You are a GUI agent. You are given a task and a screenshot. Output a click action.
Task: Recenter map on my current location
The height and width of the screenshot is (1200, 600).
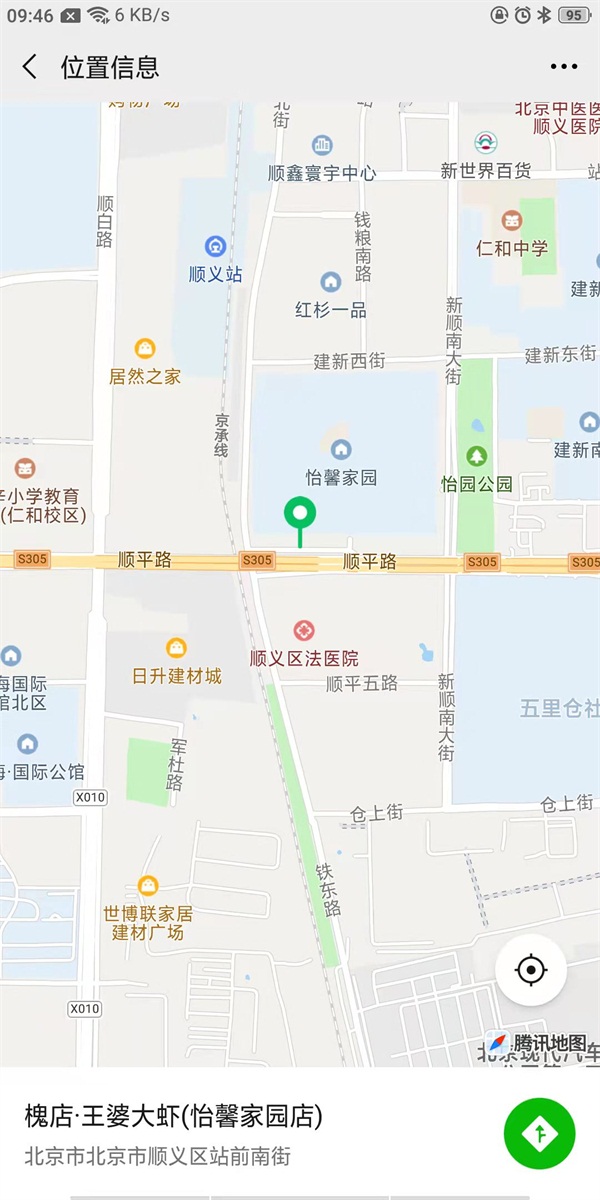click(x=531, y=970)
